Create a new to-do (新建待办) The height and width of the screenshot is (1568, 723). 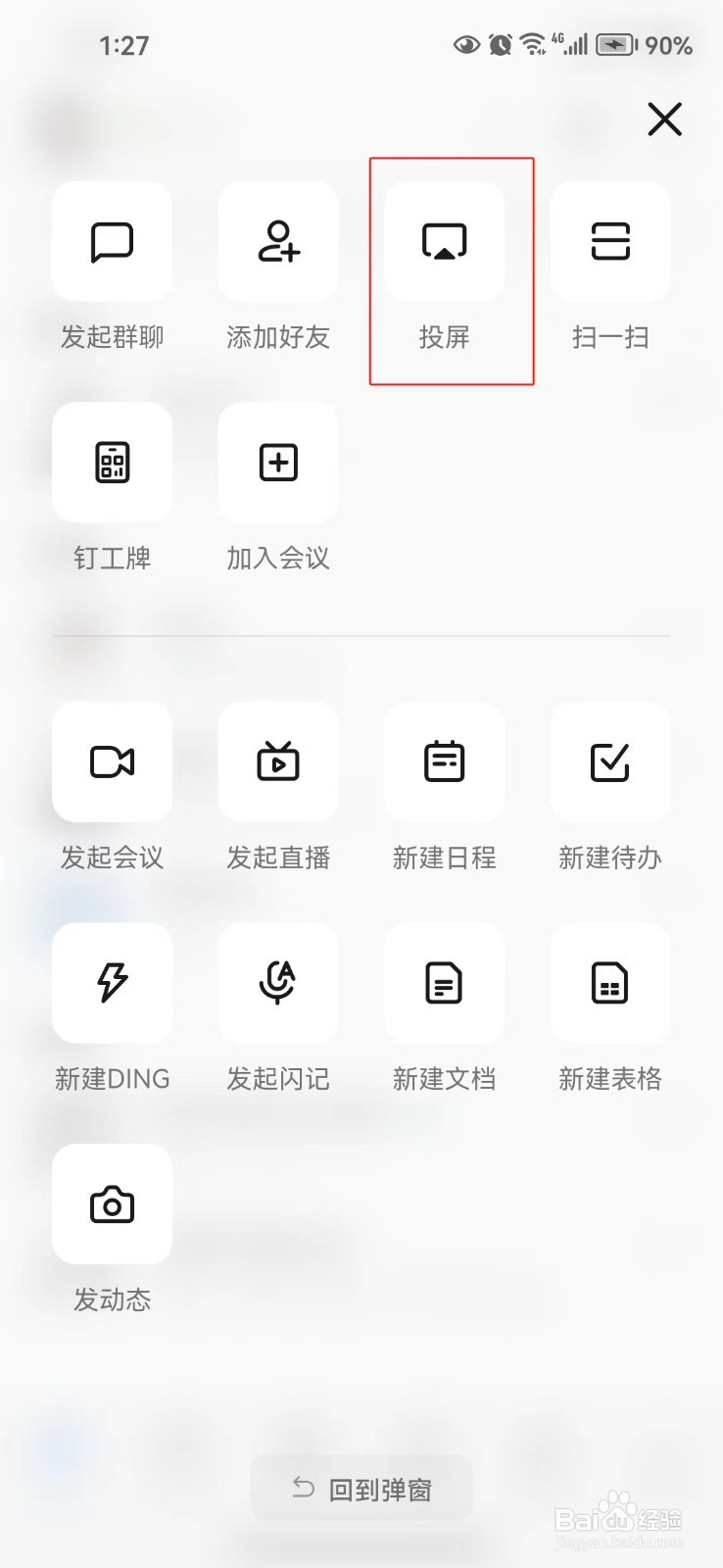coord(610,762)
